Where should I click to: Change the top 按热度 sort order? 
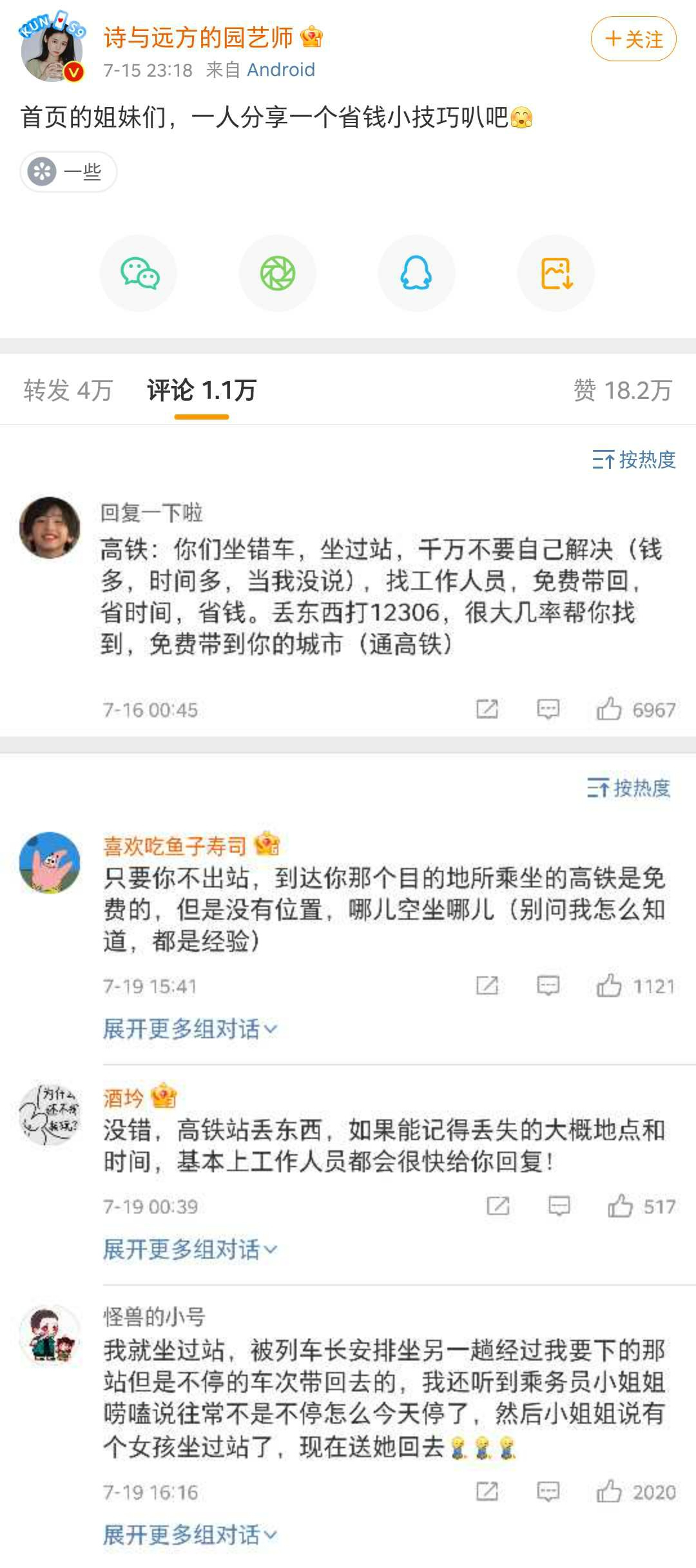634,460
